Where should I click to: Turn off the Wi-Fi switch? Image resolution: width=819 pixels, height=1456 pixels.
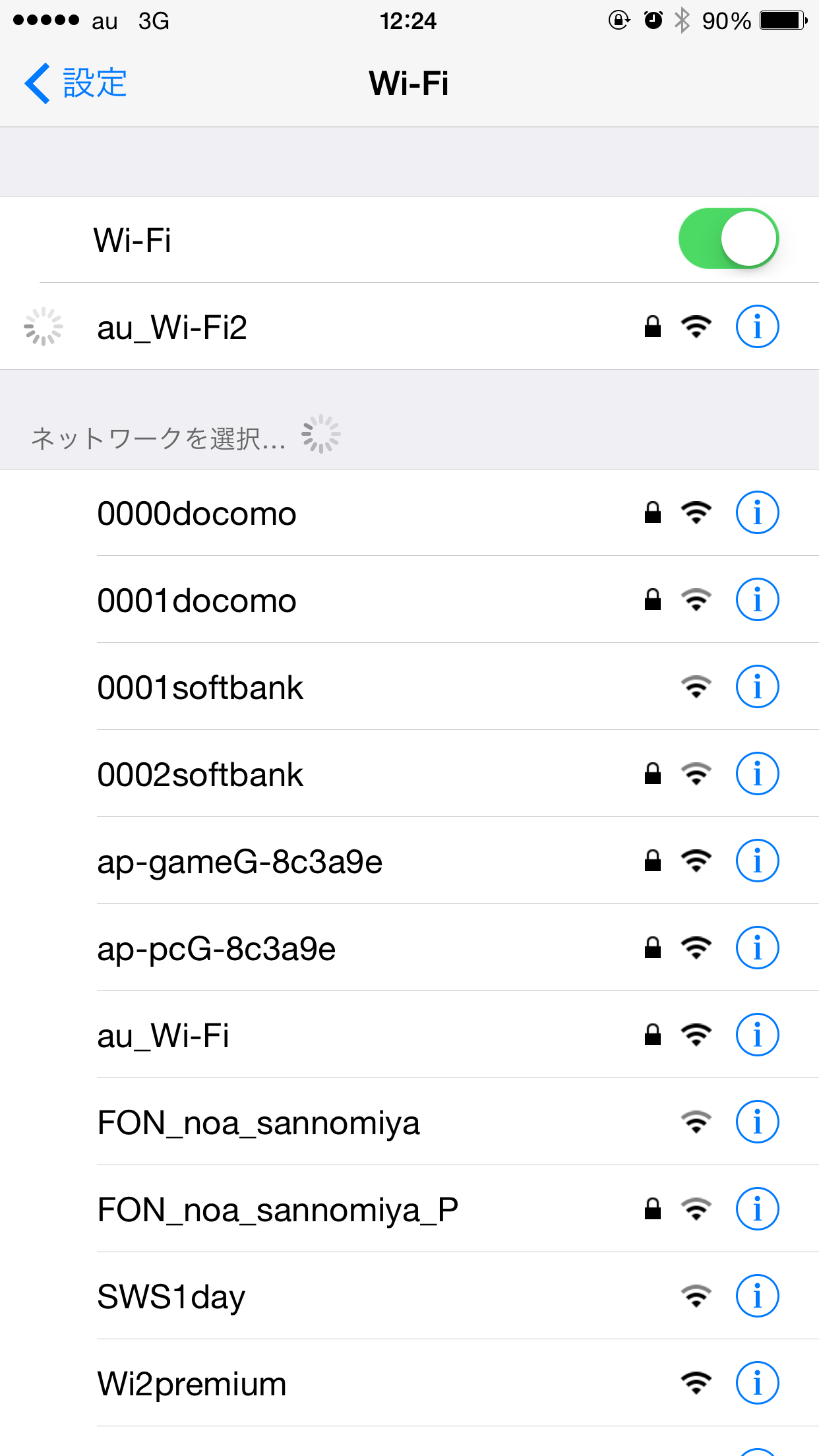point(728,239)
